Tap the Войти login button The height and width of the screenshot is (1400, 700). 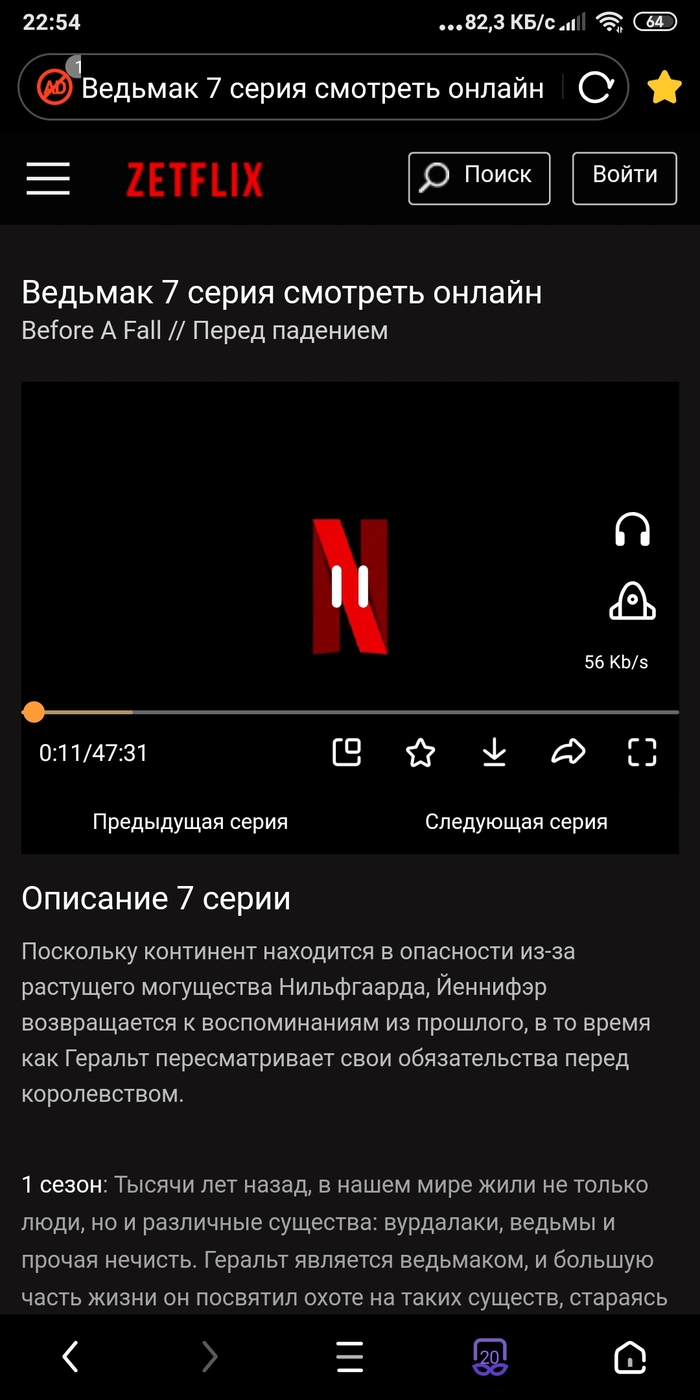[x=624, y=177]
